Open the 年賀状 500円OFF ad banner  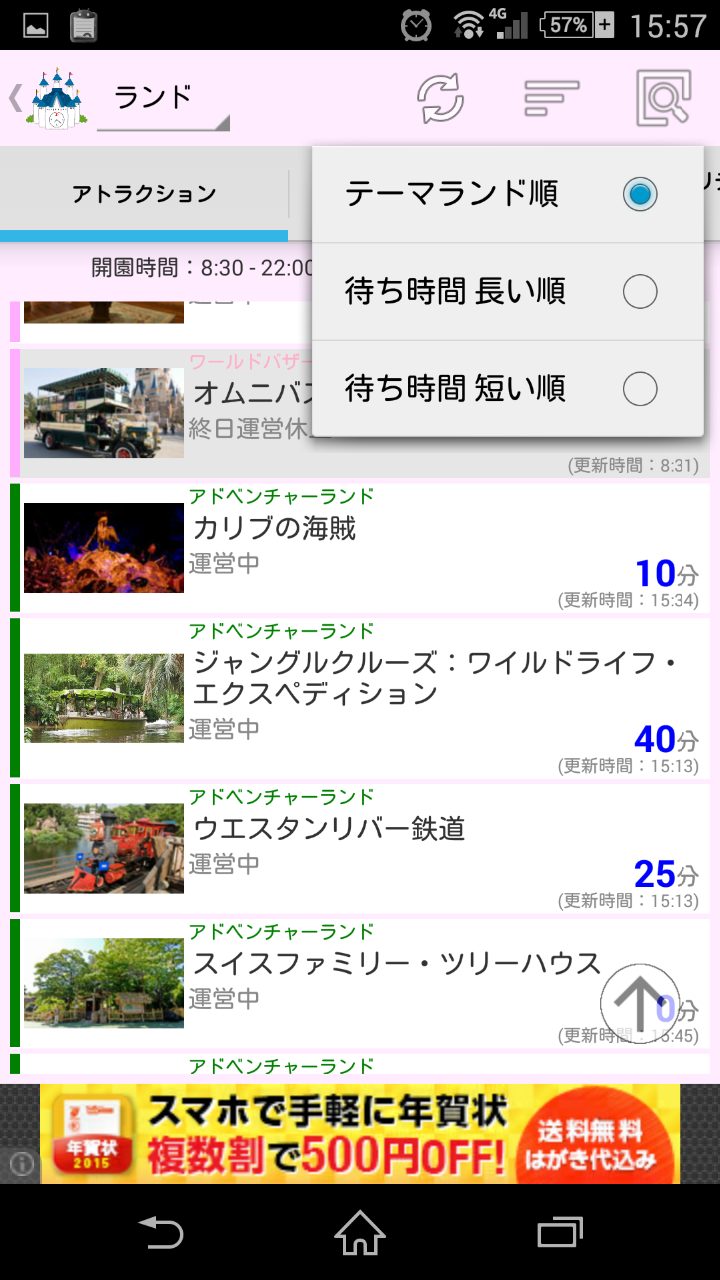[360, 1134]
